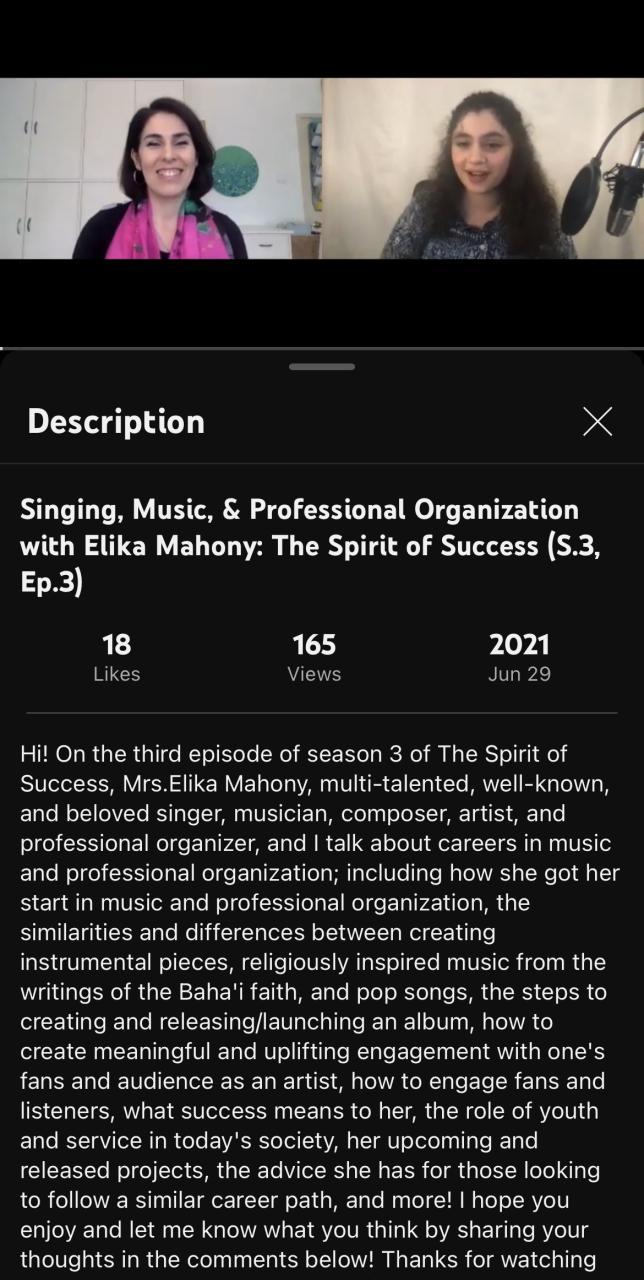
Task: Tap the description sheet's drag handle
Action: pos(322,367)
